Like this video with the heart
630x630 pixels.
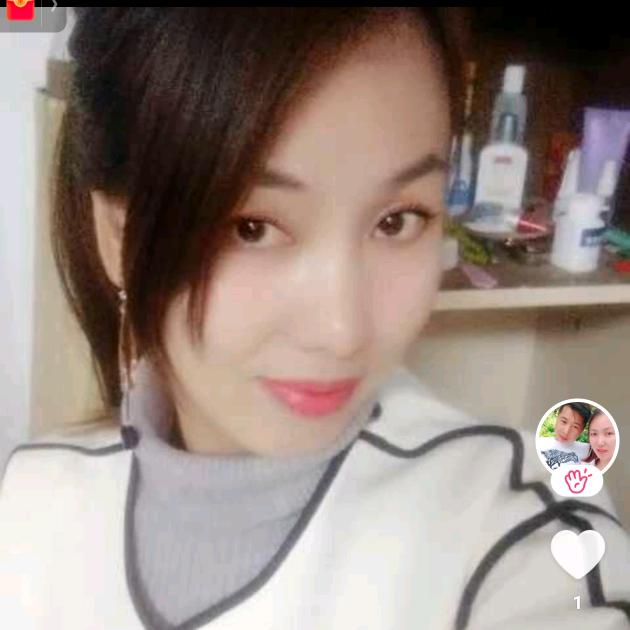[578, 553]
